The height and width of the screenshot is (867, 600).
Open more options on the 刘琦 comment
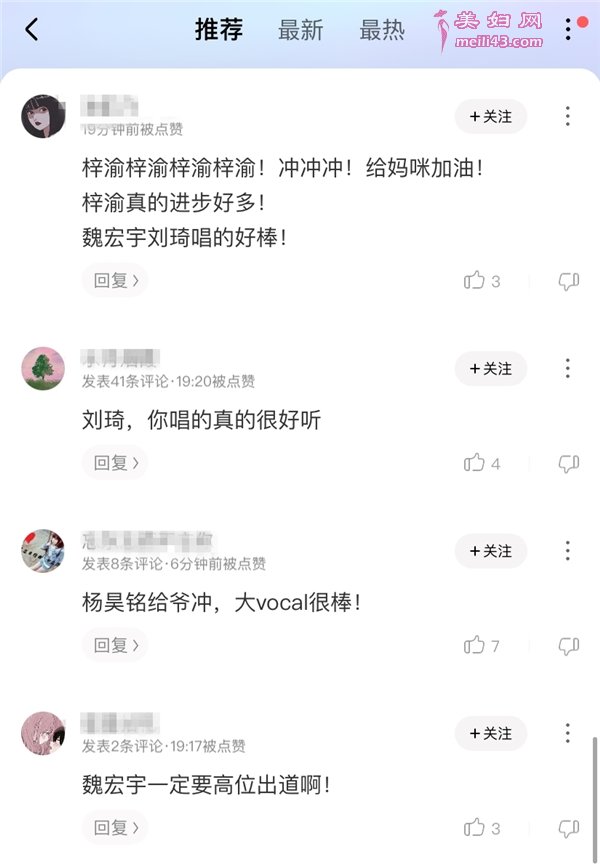[x=568, y=369]
